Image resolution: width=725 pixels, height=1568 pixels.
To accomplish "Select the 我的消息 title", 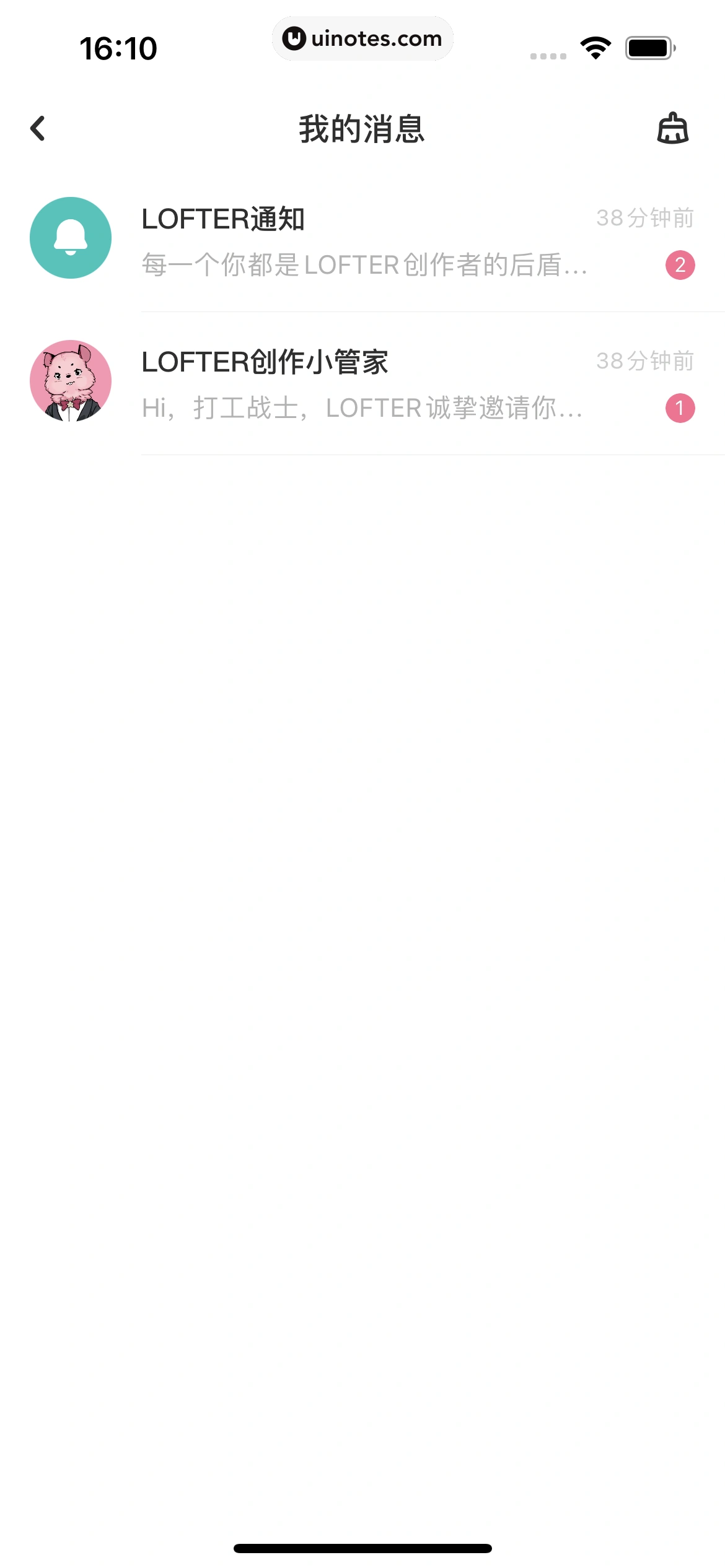I will point(362,129).
